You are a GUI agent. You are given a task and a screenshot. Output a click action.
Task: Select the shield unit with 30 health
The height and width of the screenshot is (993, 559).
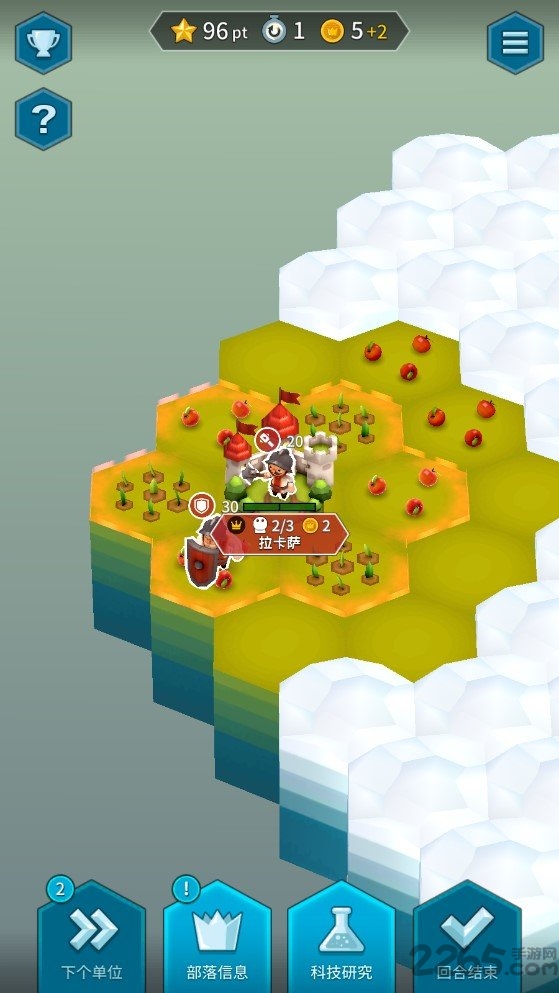coord(208,552)
